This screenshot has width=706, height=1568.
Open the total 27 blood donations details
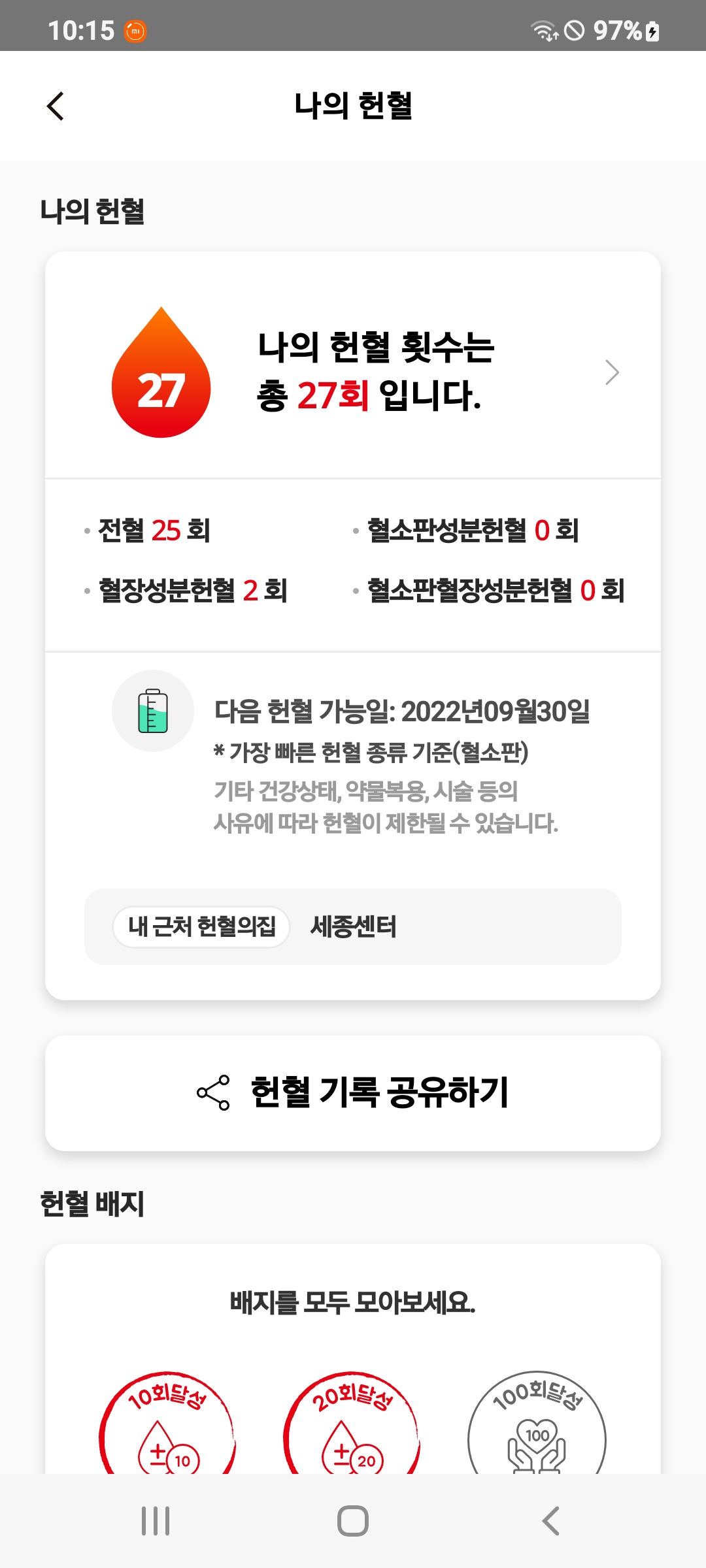366,371
